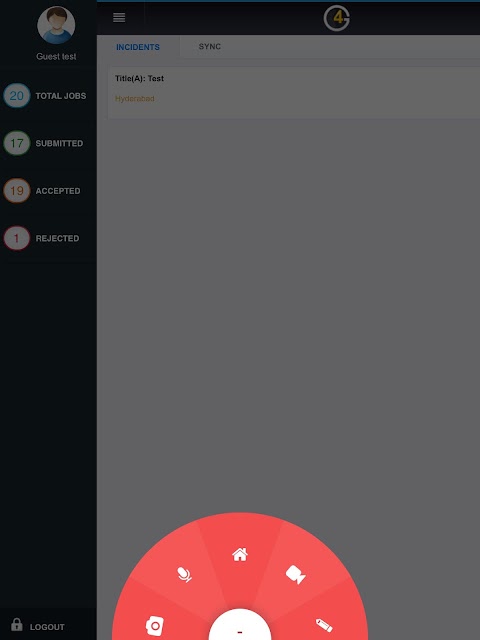Take a photo with the camera icon

click(x=155, y=626)
